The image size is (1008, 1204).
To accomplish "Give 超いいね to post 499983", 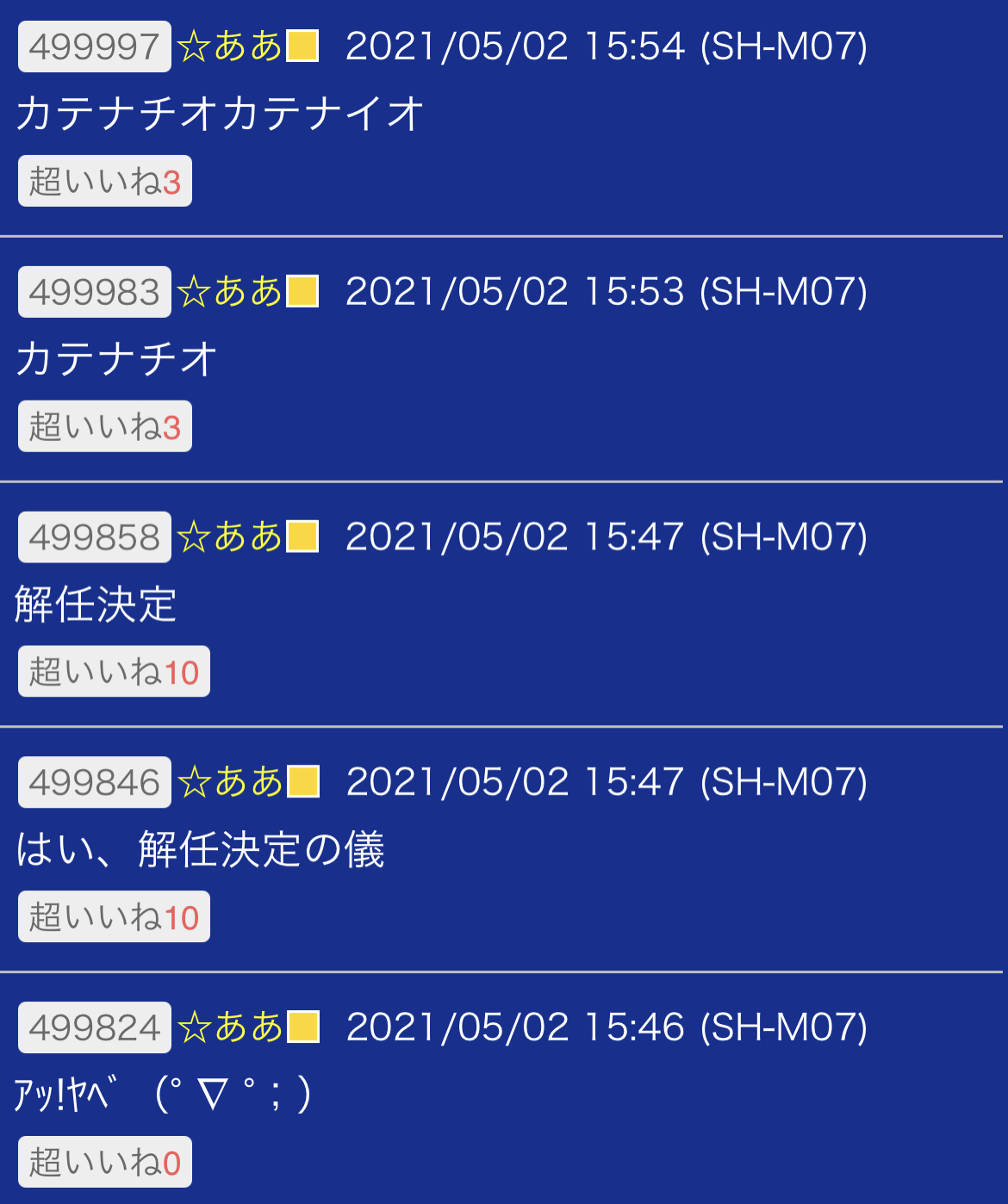I will 105,427.
